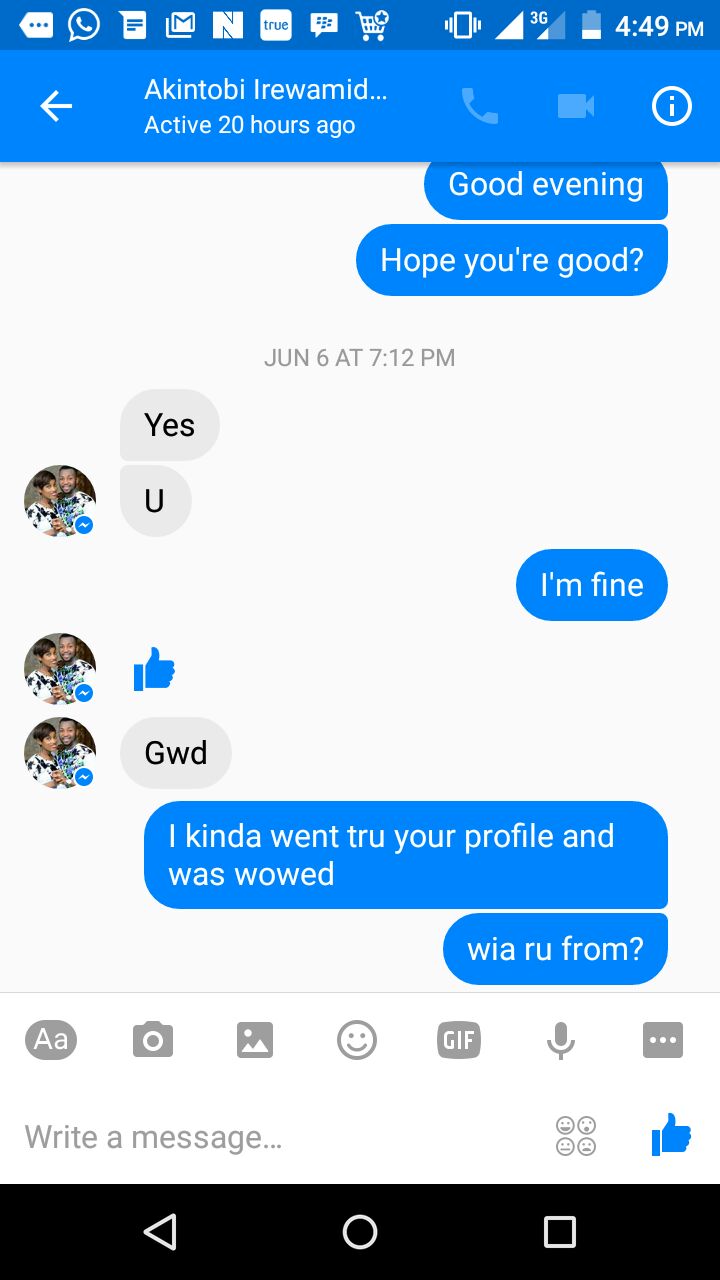This screenshot has height=1280, width=720.
Task: Open the camera to take a photo
Action: pos(153,1040)
